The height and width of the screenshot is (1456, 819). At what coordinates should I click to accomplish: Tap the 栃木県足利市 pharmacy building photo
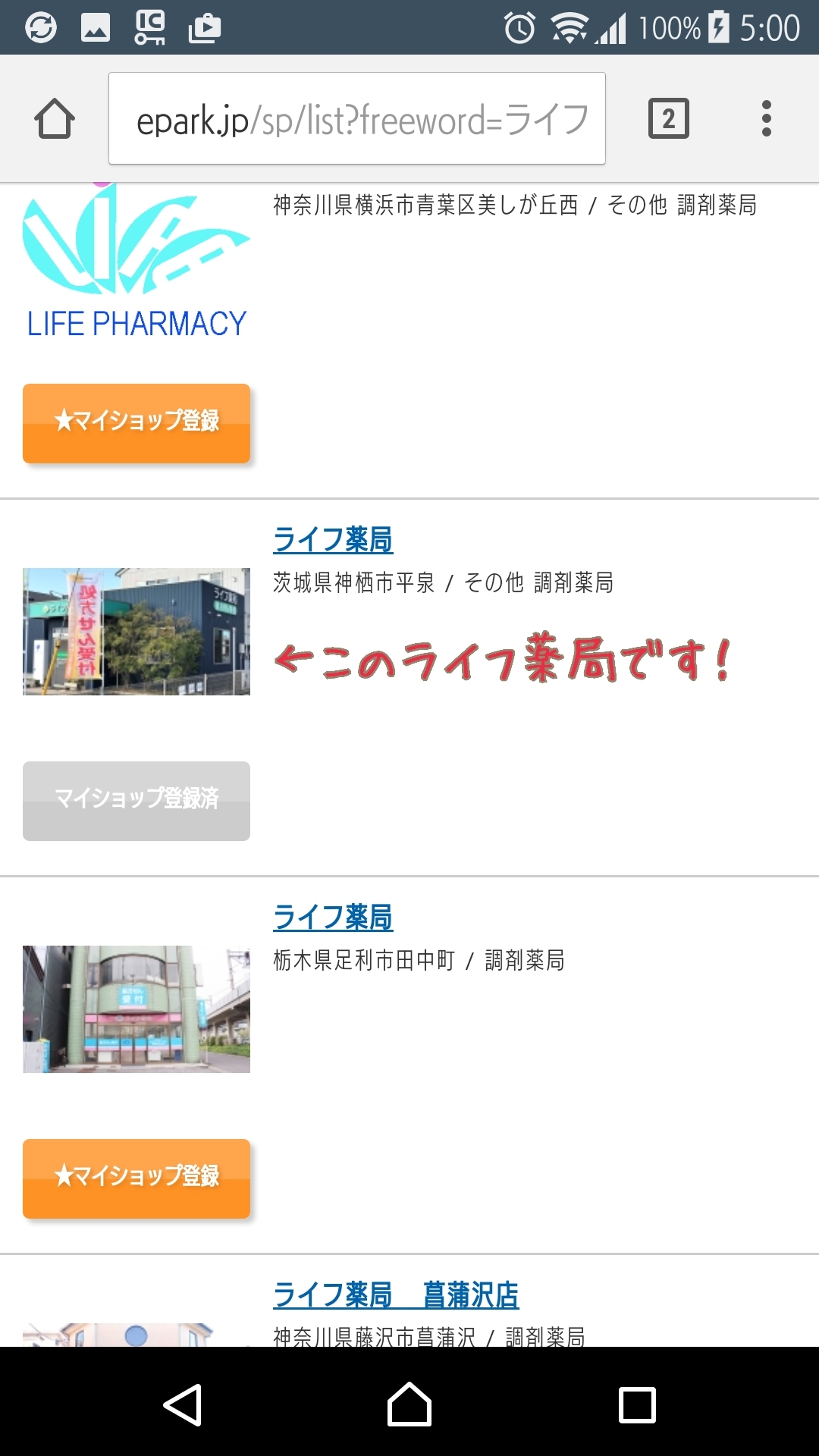(136, 1009)
